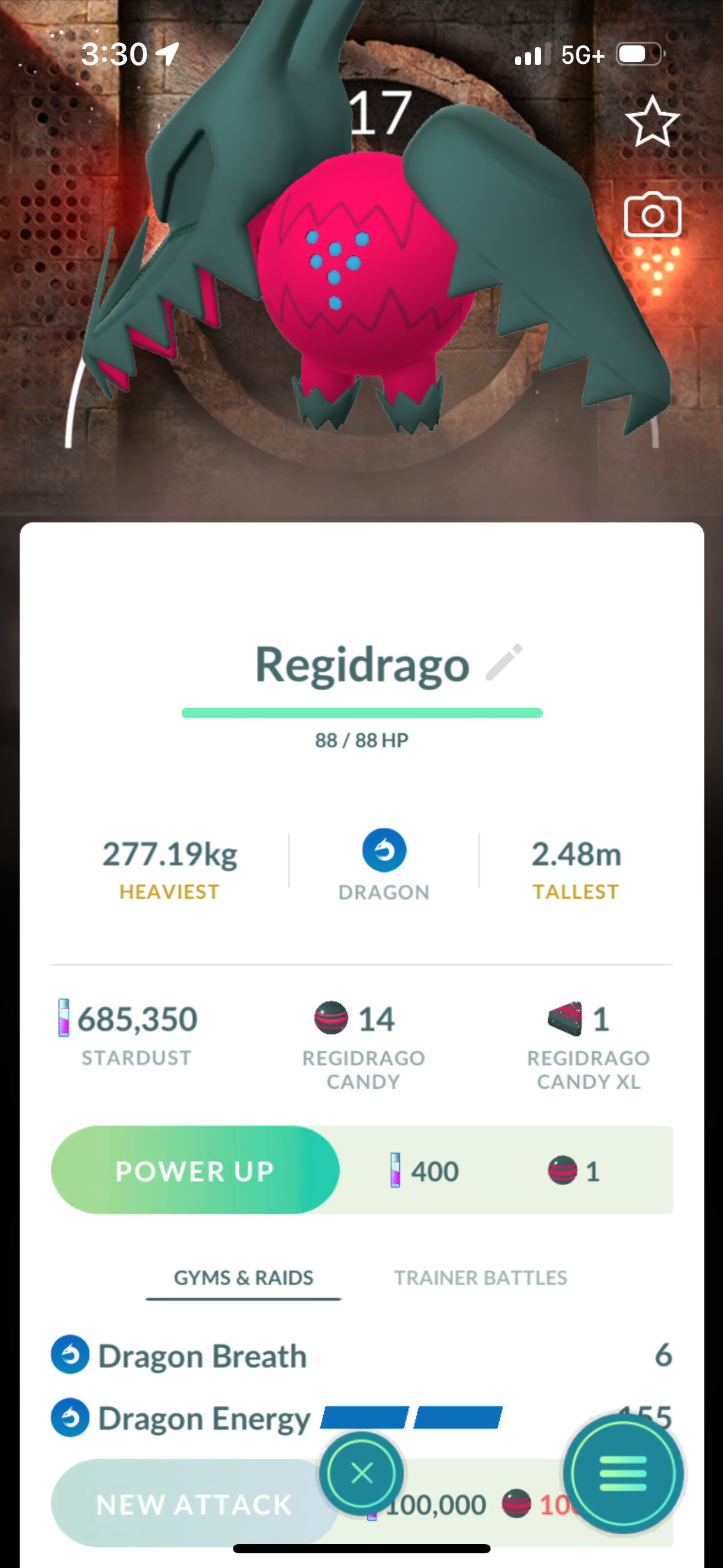Screen dimensions: 723x1568
Task: Stay on the GYMS & RAIDS tab
Action: pos(243,1278)
